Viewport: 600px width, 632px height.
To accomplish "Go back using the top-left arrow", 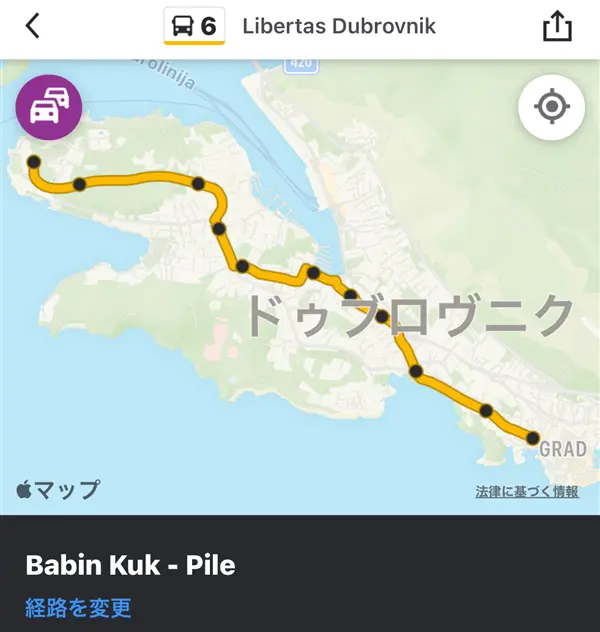I will (x=33, y=26).
